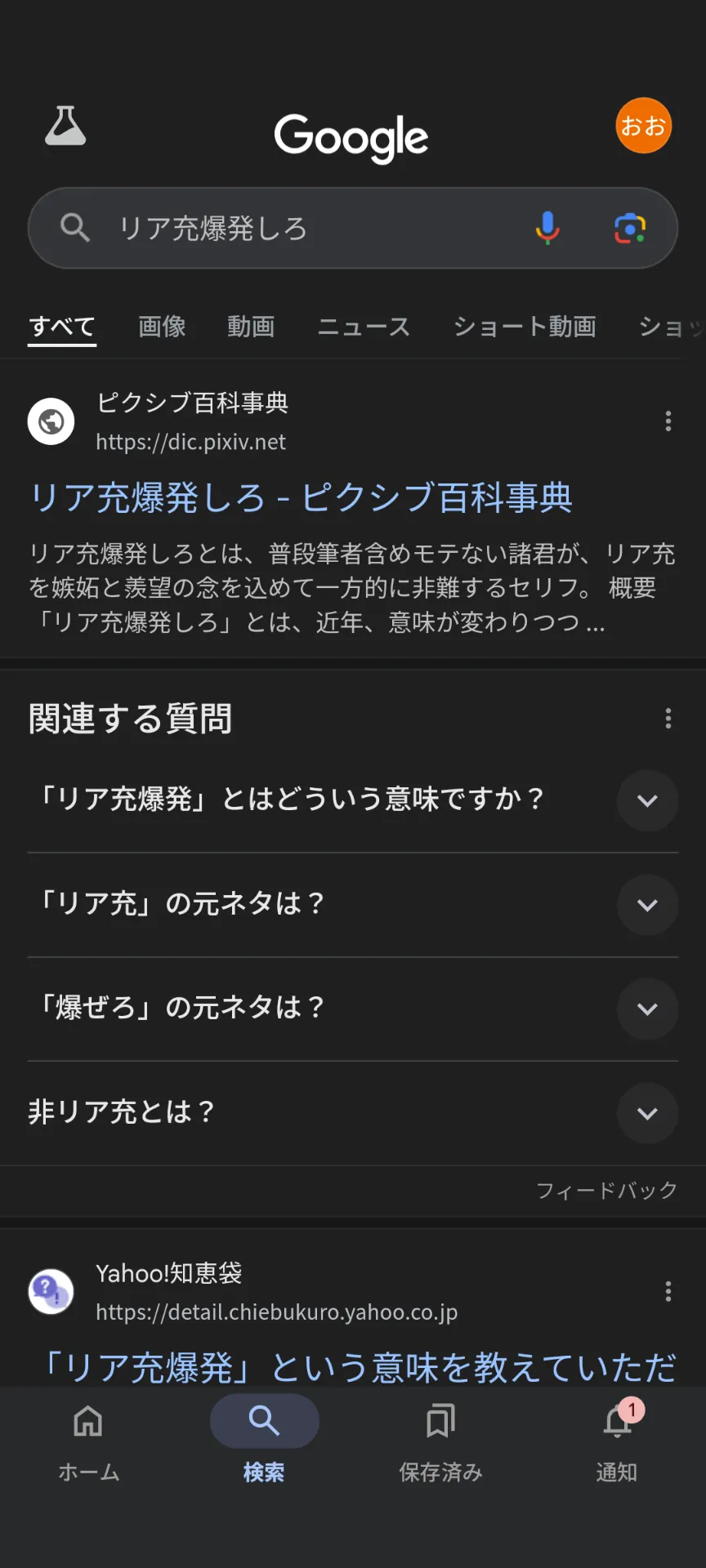Viewport: 706px width, 1568px height.
Task: Switch to the 動画 tab
Action: coord(251,327)
